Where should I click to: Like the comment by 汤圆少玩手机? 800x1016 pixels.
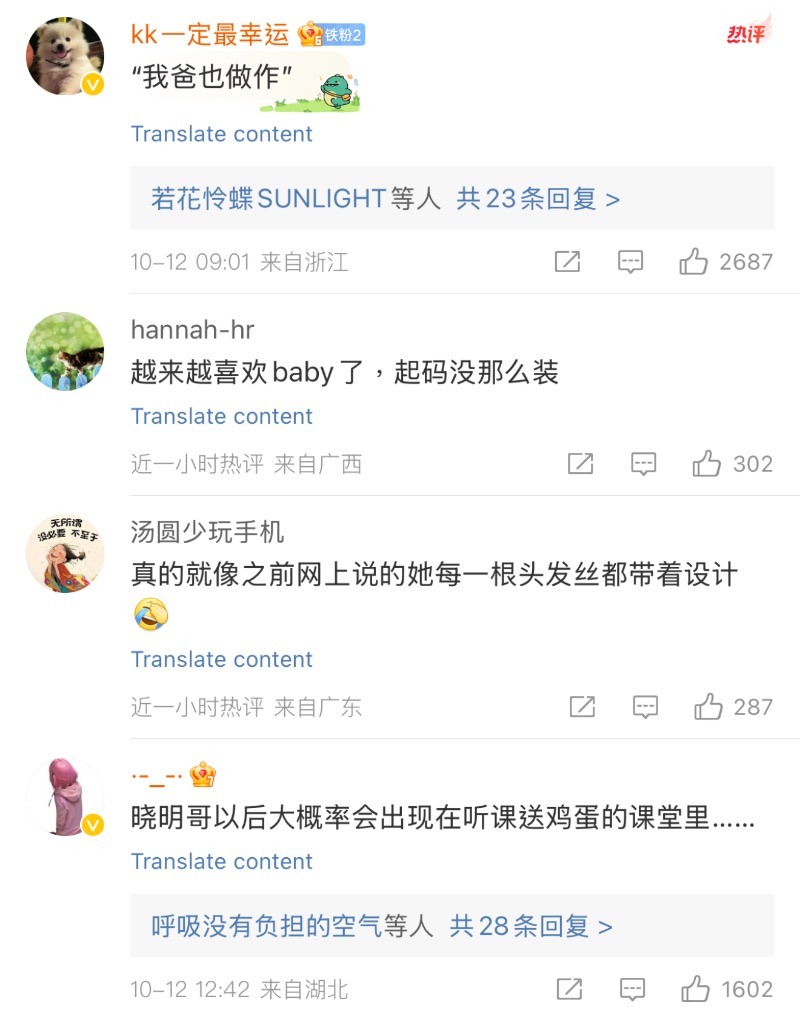pyautogui.click(x=708, y=707)
